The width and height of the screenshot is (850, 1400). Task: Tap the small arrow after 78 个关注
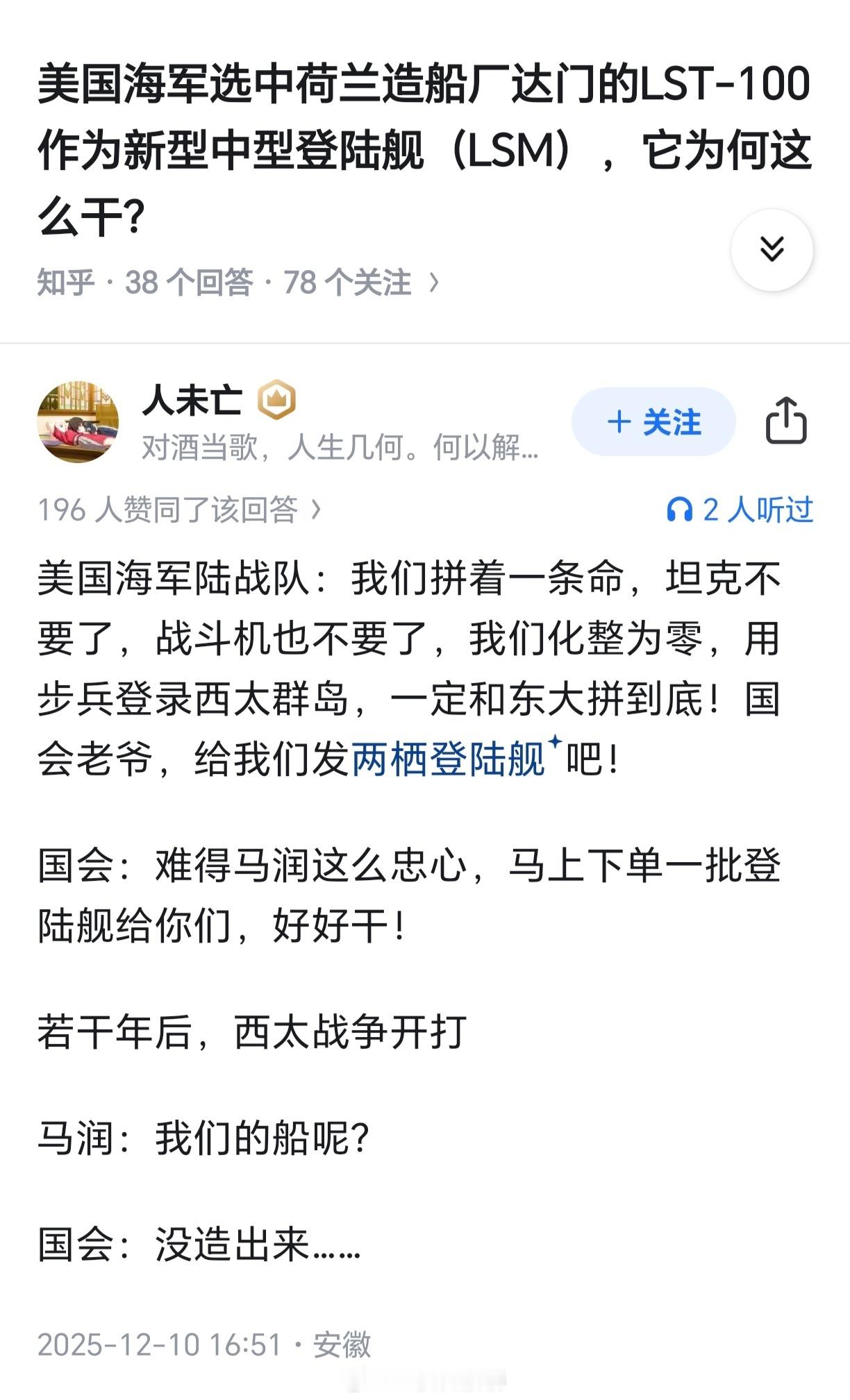pyautogui.click(x=434, y=282)
